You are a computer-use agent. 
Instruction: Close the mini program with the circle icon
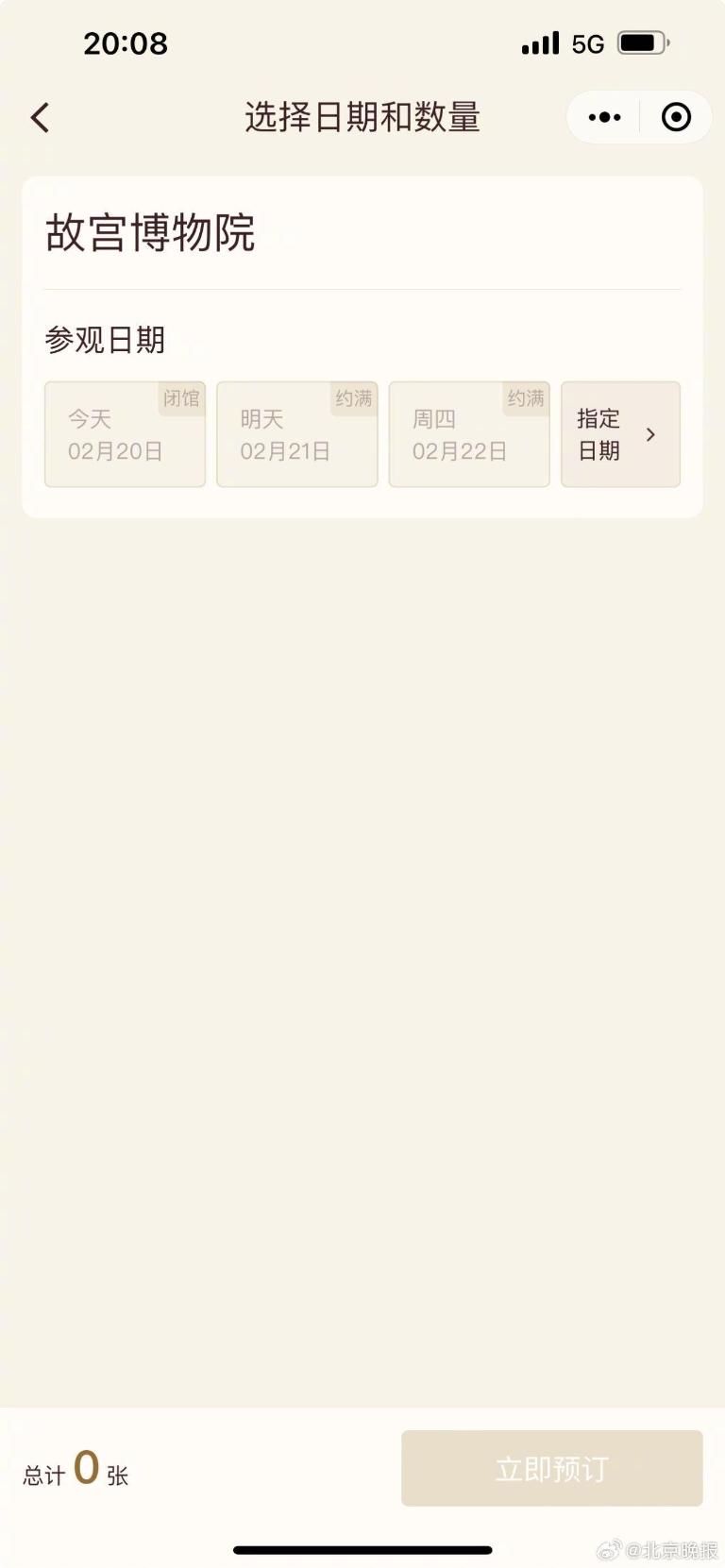[x=676, y=118]
